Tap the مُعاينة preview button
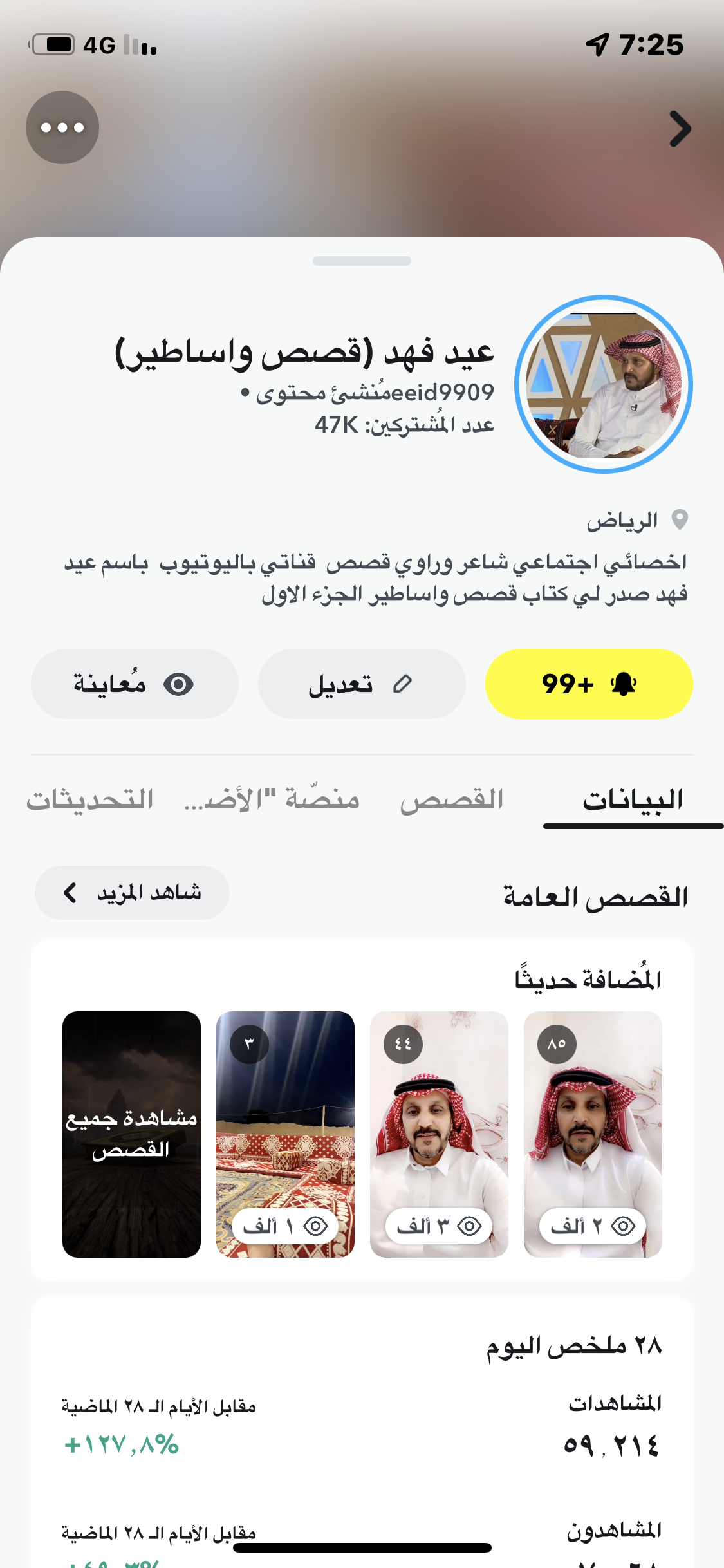 (x=135, y=684)
